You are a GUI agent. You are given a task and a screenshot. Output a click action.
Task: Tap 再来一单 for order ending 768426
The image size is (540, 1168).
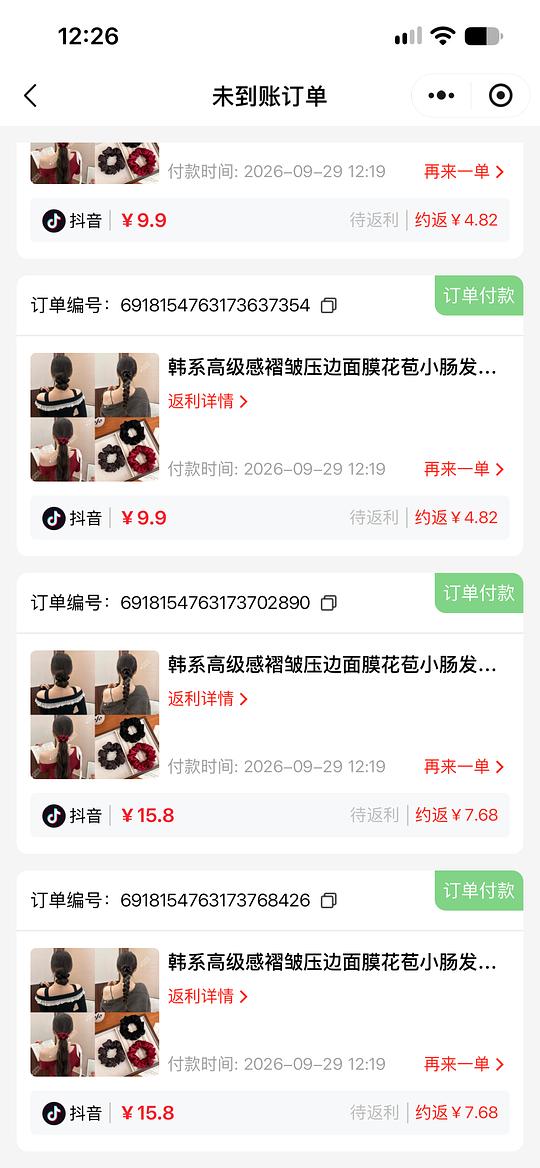464,1064
